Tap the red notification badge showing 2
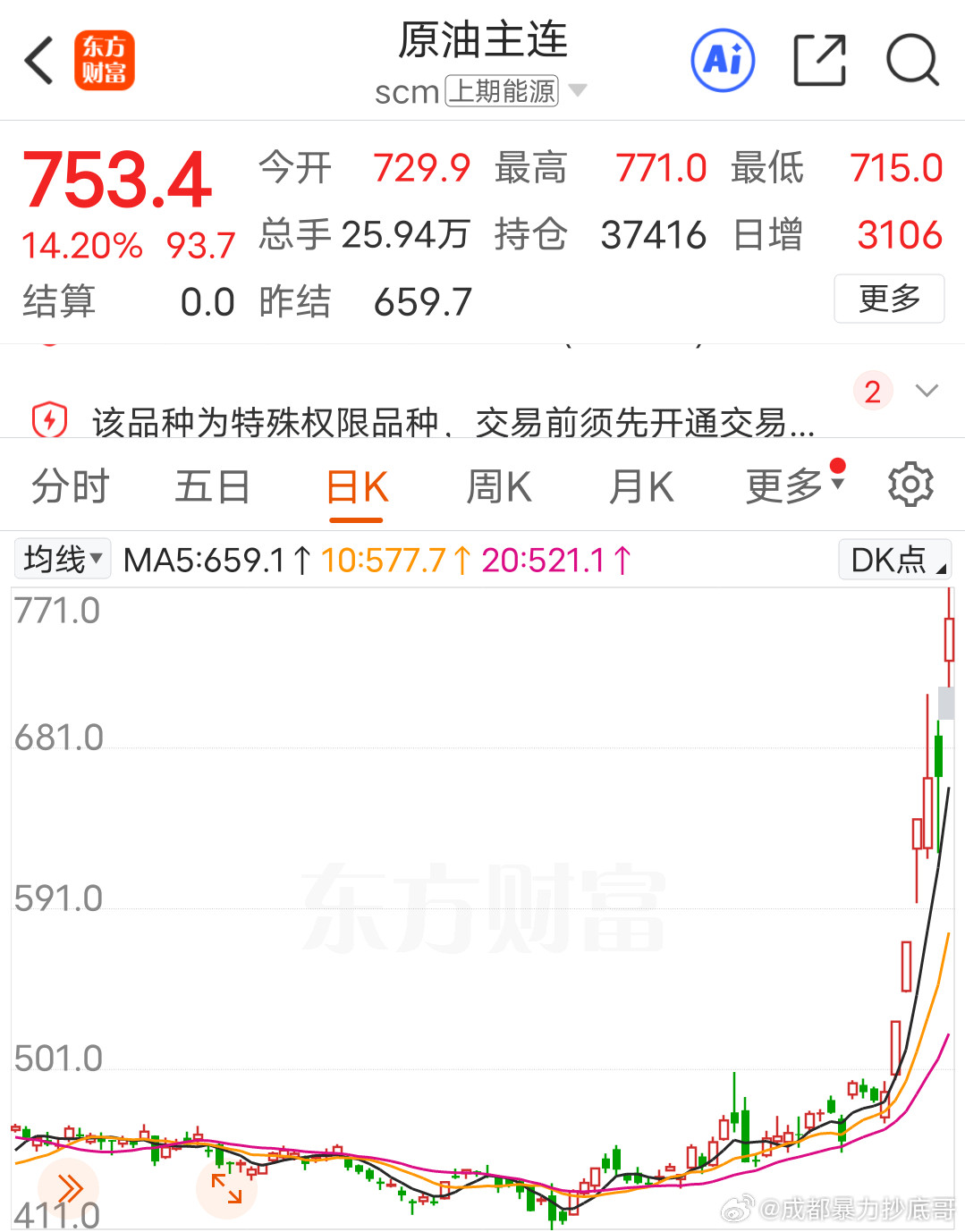Viewport: 965px width, 1232px height. pyautogui.click(x=873, y=392)
